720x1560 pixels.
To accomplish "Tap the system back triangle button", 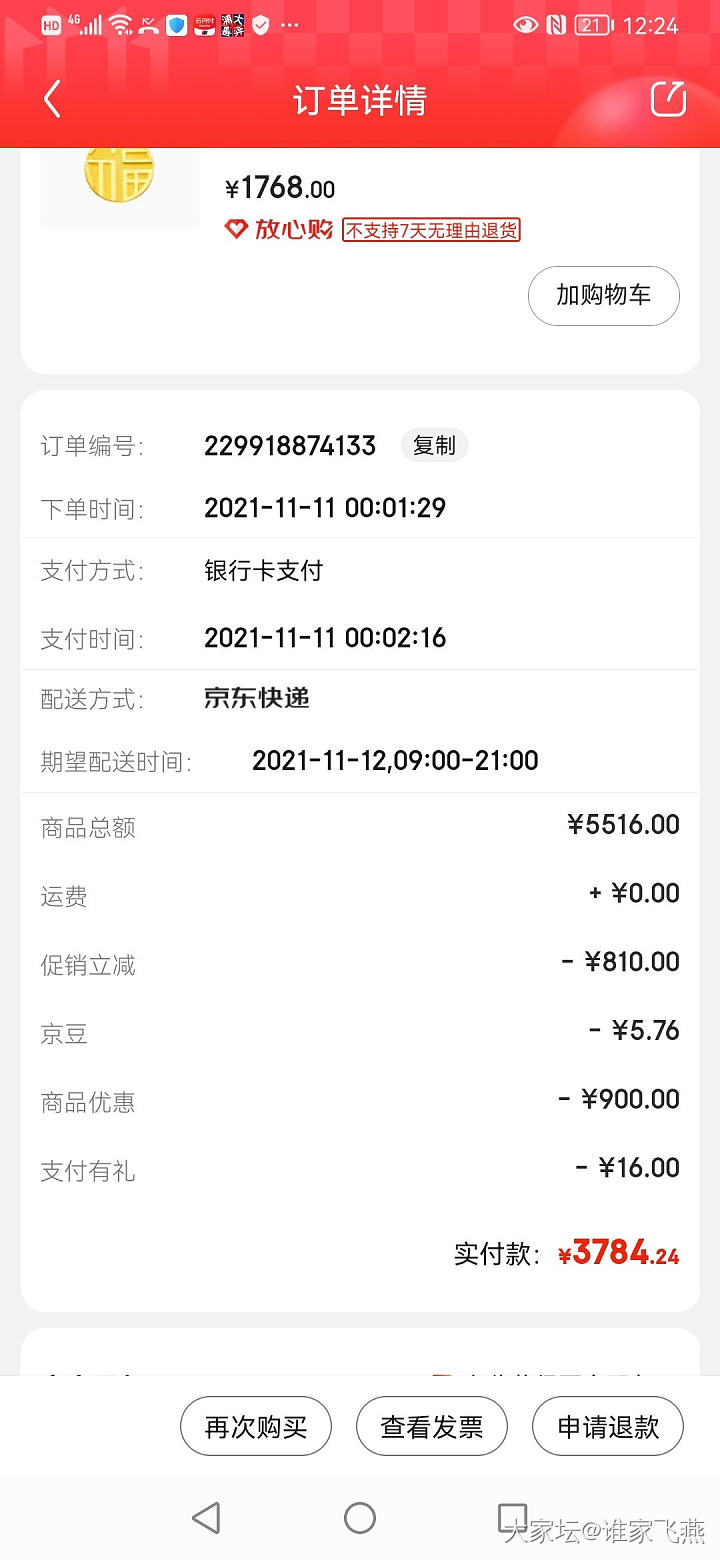I will tap(206, 1518).
